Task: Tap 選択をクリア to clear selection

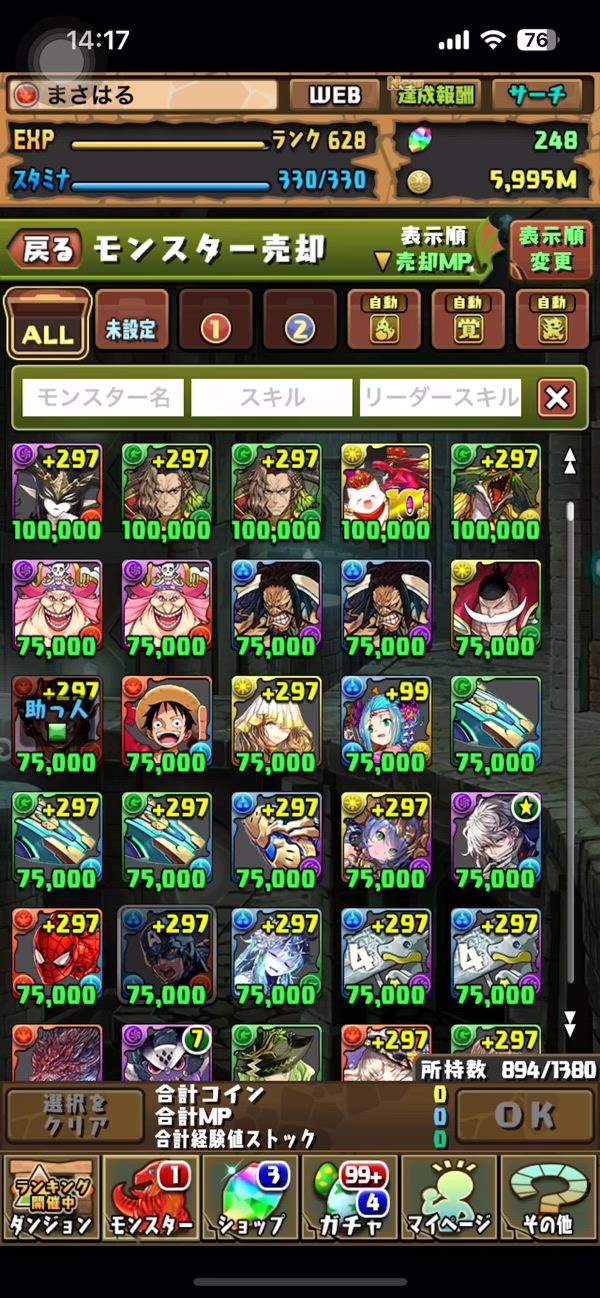Action: click(x=73, y=1115)
